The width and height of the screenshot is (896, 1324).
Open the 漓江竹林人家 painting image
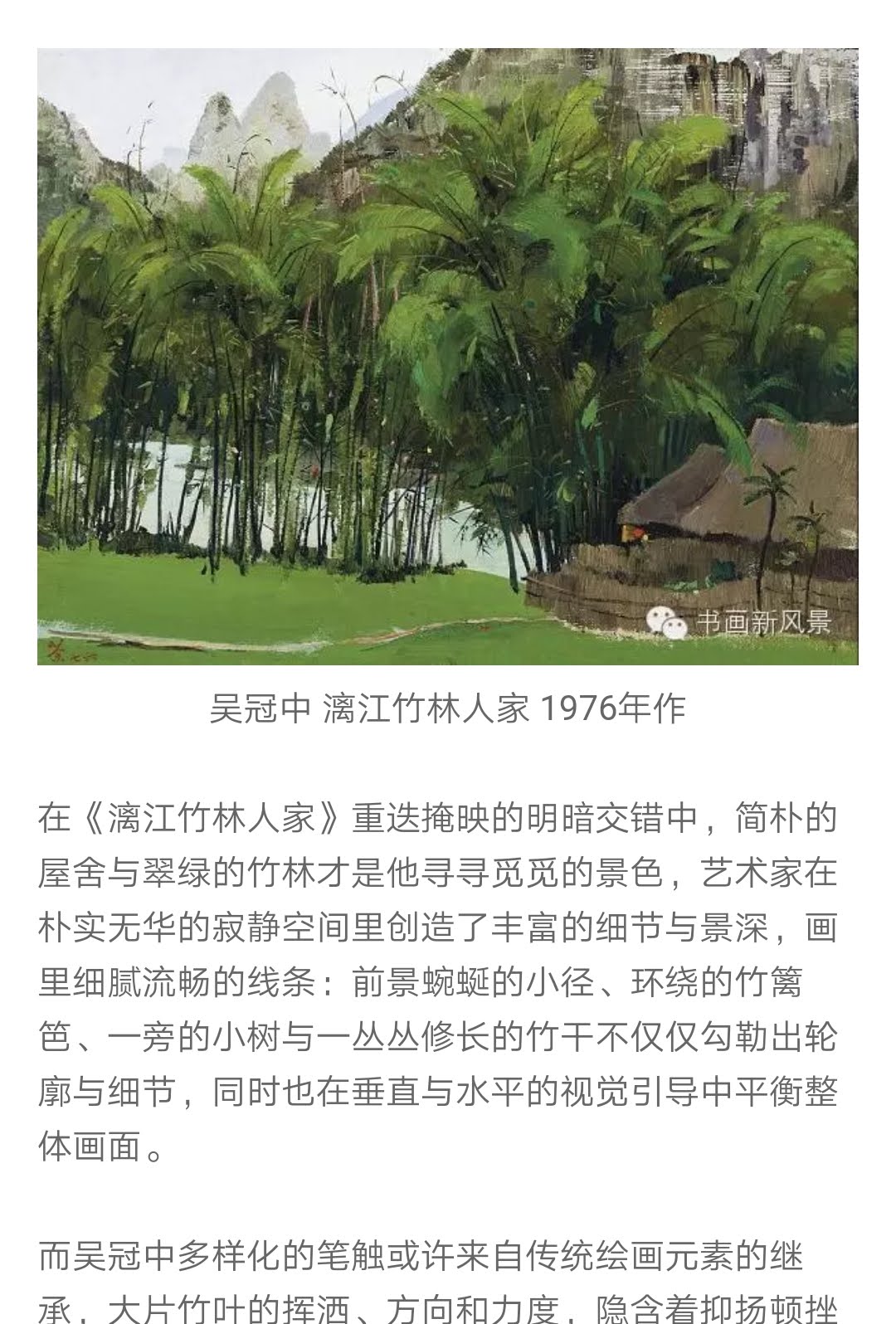click(448, 357)
